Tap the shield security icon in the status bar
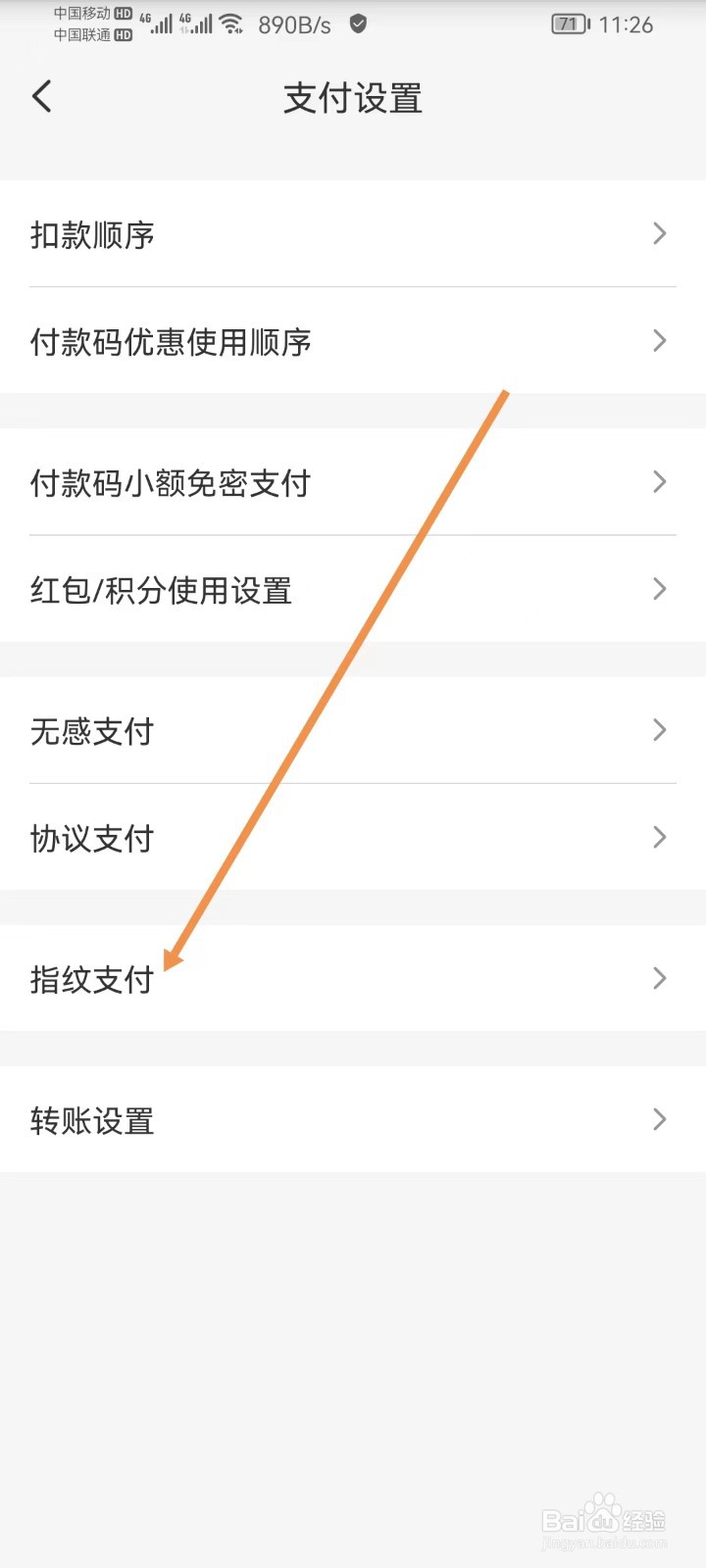The image size is (706, 1568). (x=358, y=24)
